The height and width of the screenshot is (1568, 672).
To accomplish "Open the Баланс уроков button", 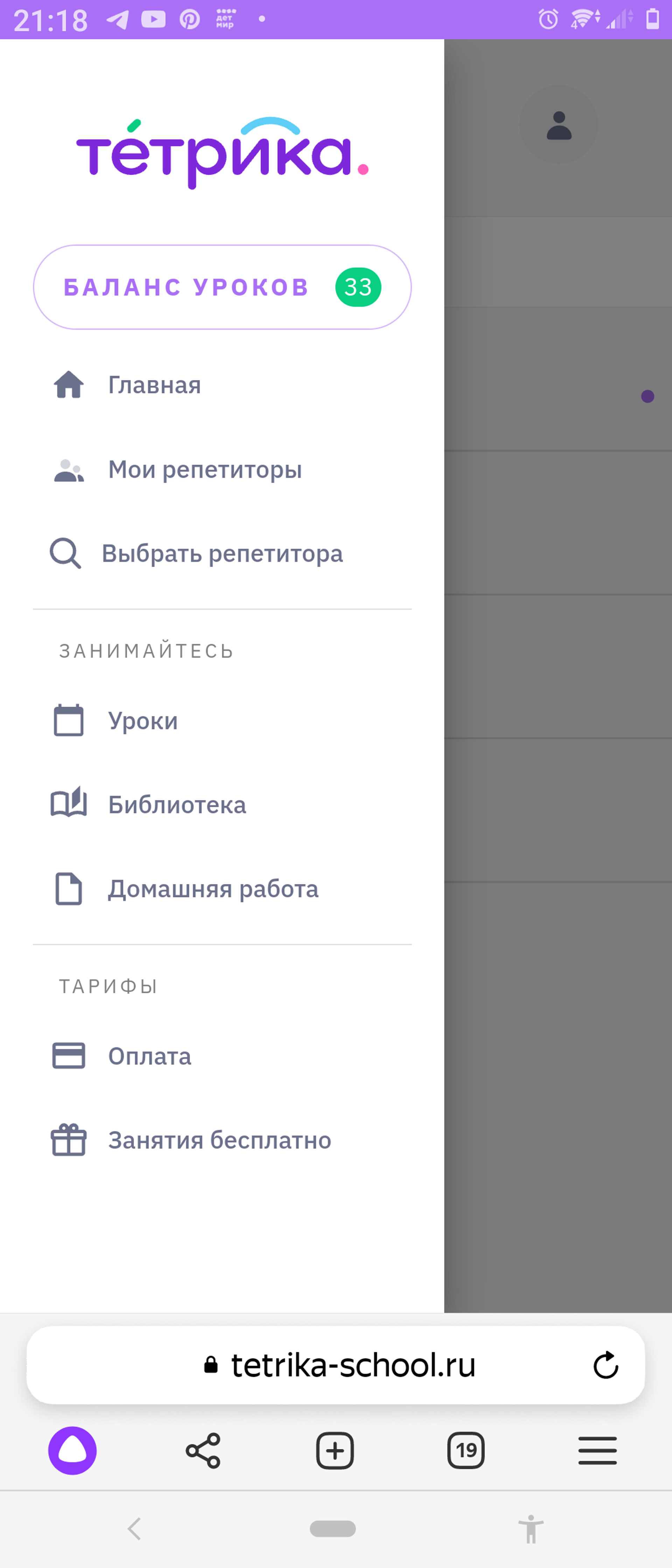I will pos(222,287).
